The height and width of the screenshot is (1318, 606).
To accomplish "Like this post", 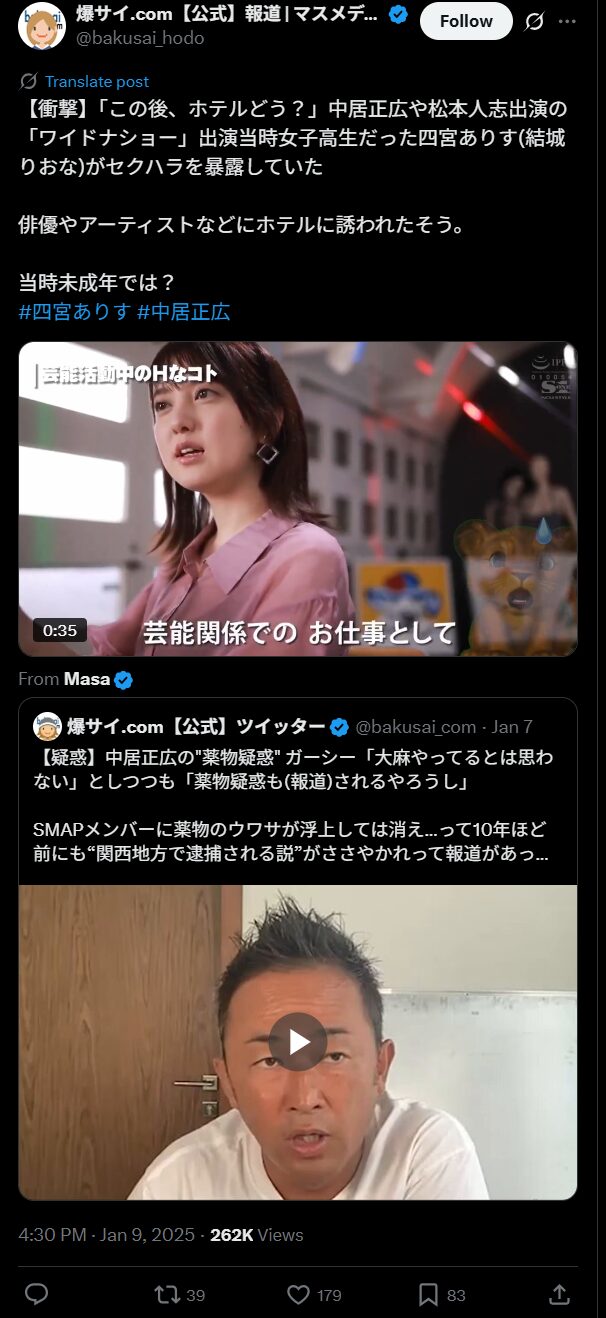I will click(299, 1295).
